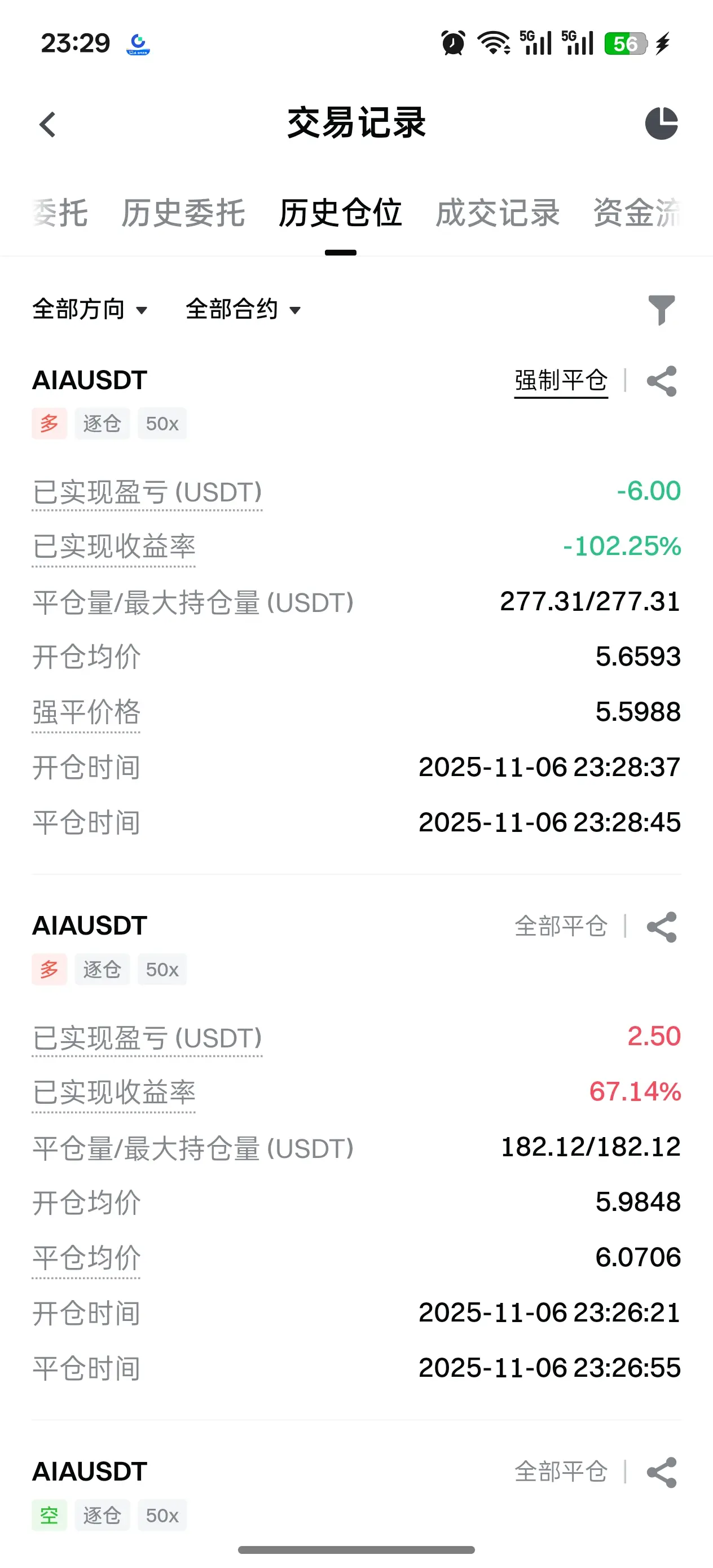Open the 资金流 tab
This screenshot has height=1568, width=713.
(636, 213)
